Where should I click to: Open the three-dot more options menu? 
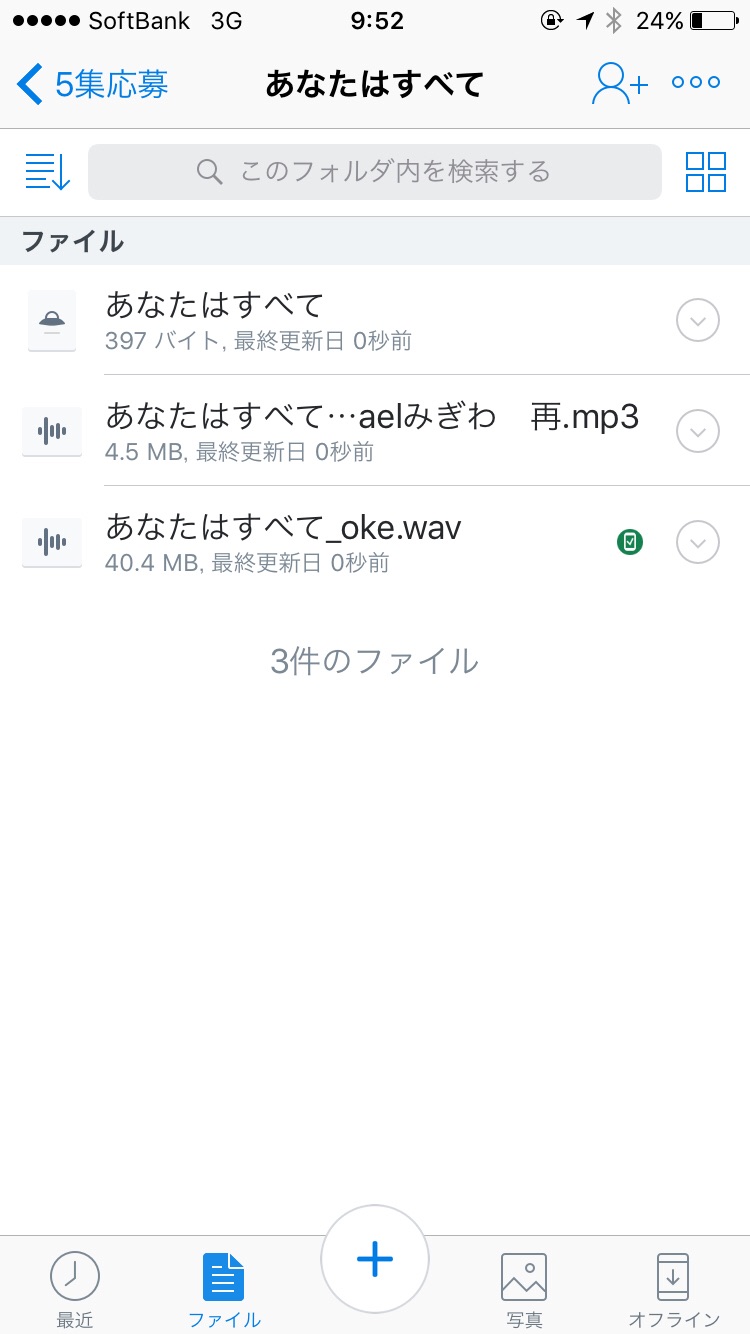point(696,83)
